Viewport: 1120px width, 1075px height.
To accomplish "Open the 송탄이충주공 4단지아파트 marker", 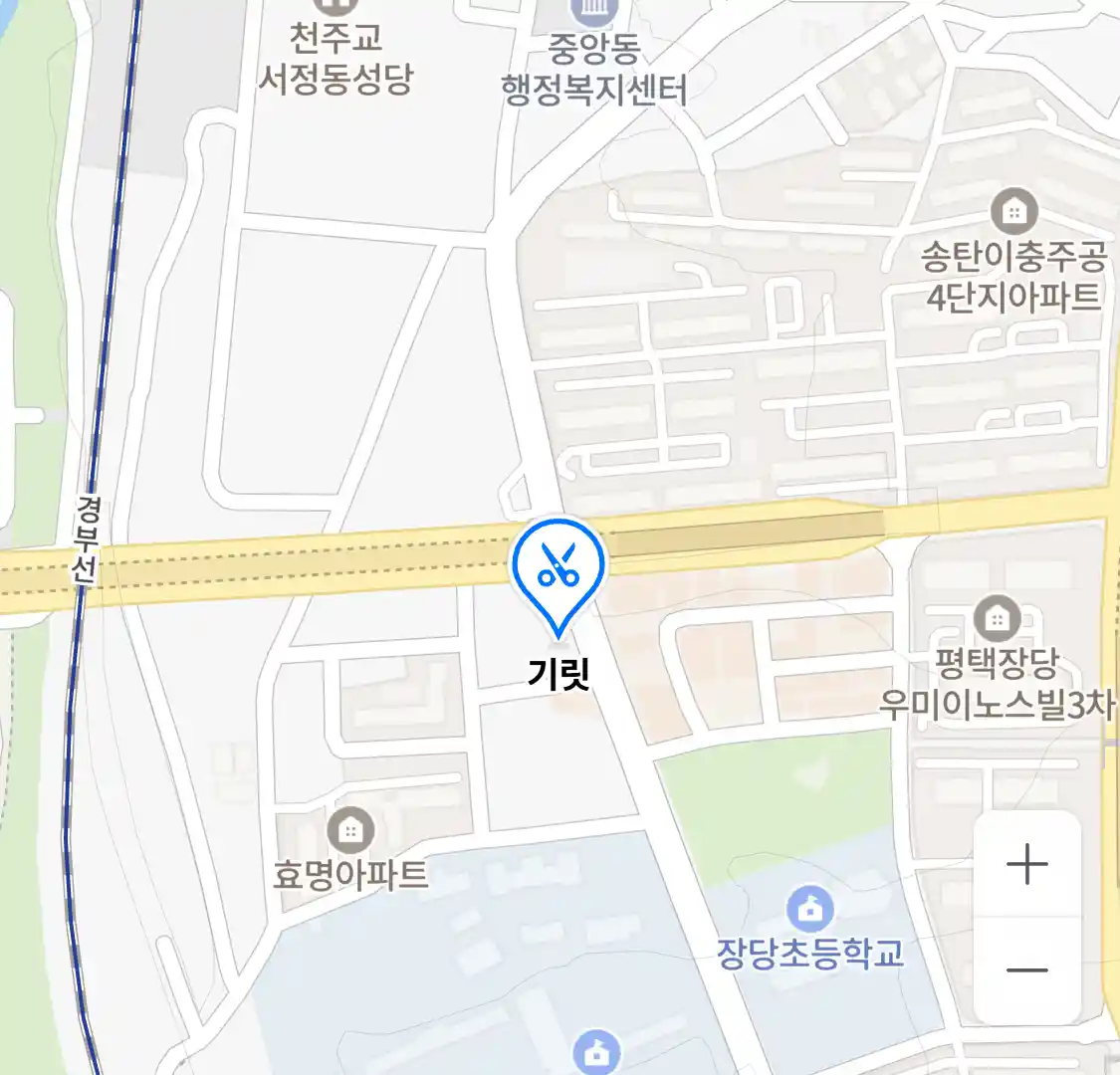I will [x=1013, y=211].
